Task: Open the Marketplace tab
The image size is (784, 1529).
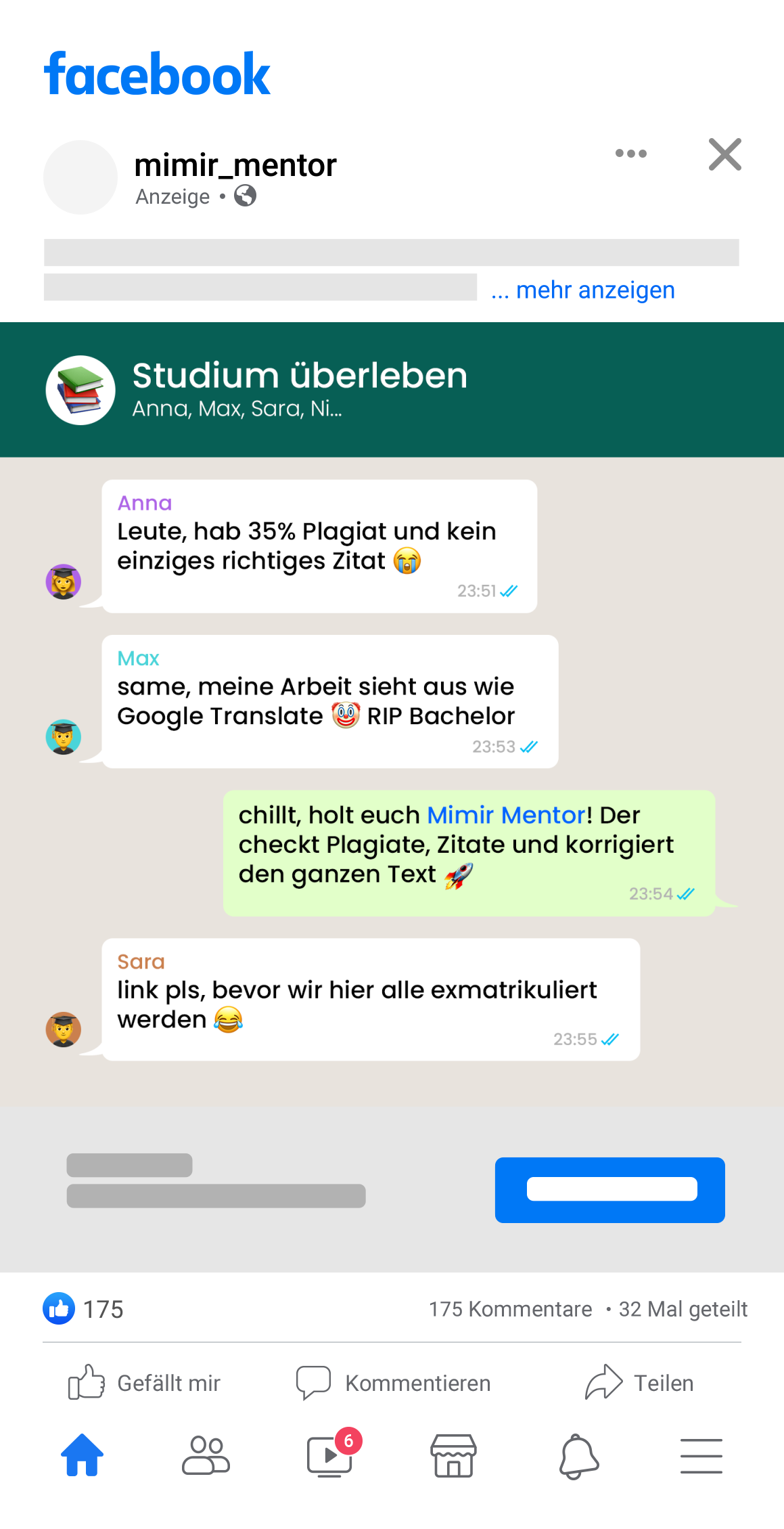Action: tap(453, 1455)
